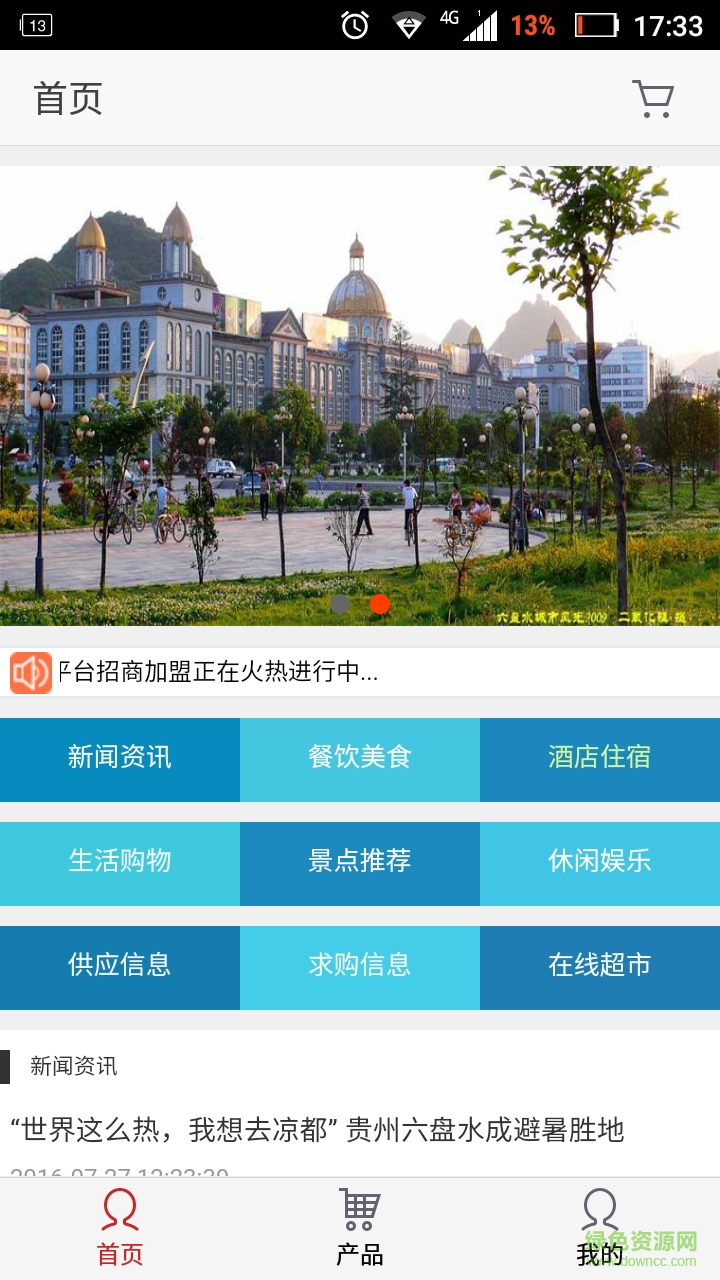This screenshot has height=1280, width=720.
Task: Switch to the 产品 tab
Action: 360,1228
